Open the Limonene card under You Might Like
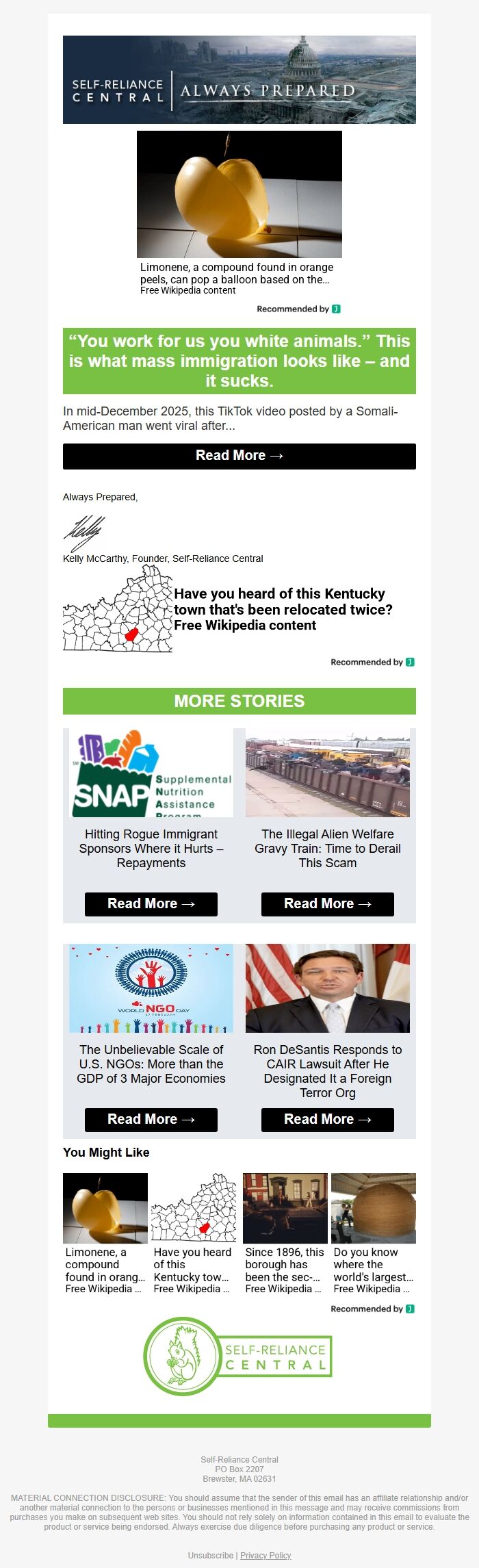 105,1233
